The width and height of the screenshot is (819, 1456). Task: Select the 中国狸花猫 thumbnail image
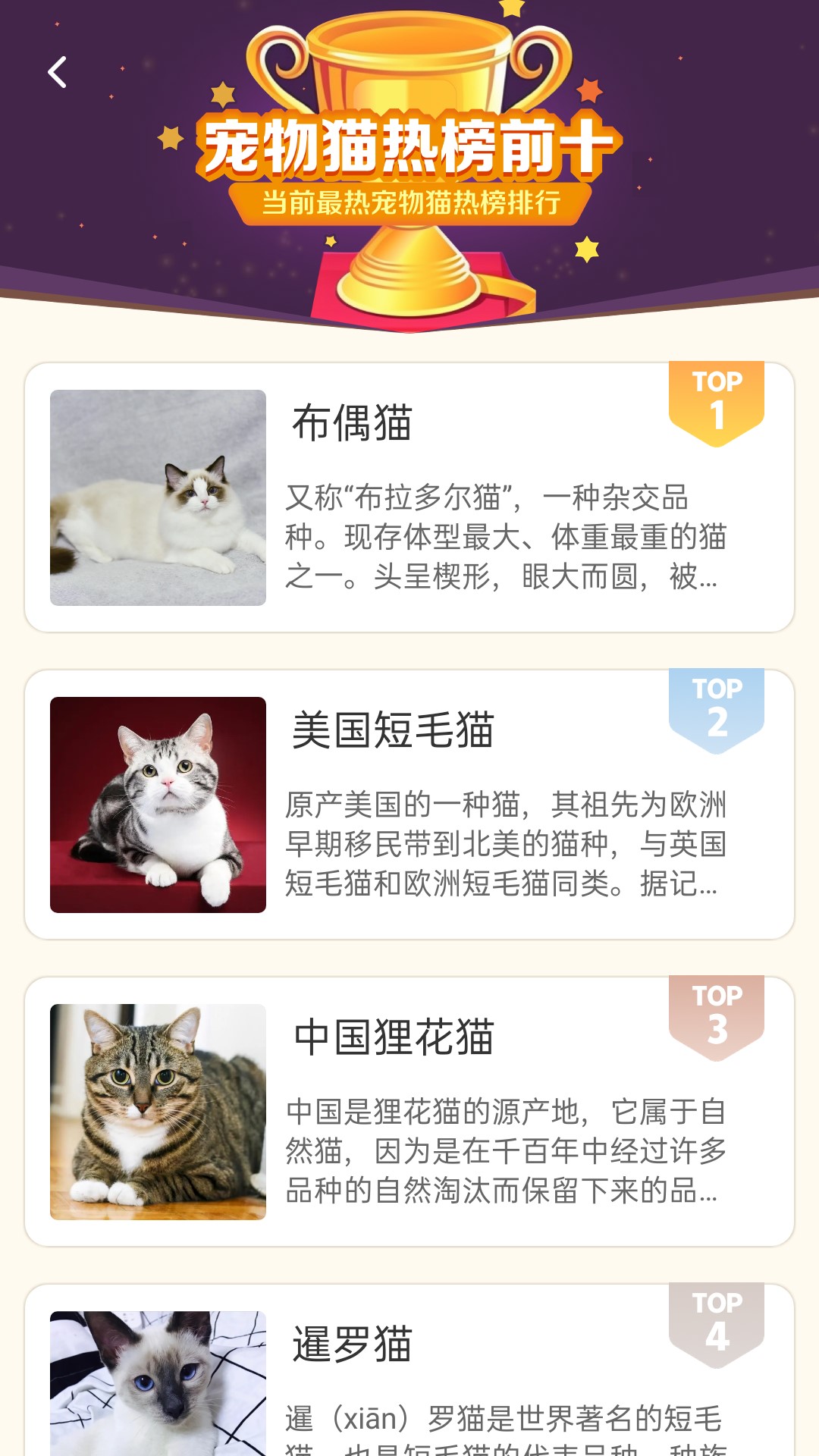[157, 1111]
